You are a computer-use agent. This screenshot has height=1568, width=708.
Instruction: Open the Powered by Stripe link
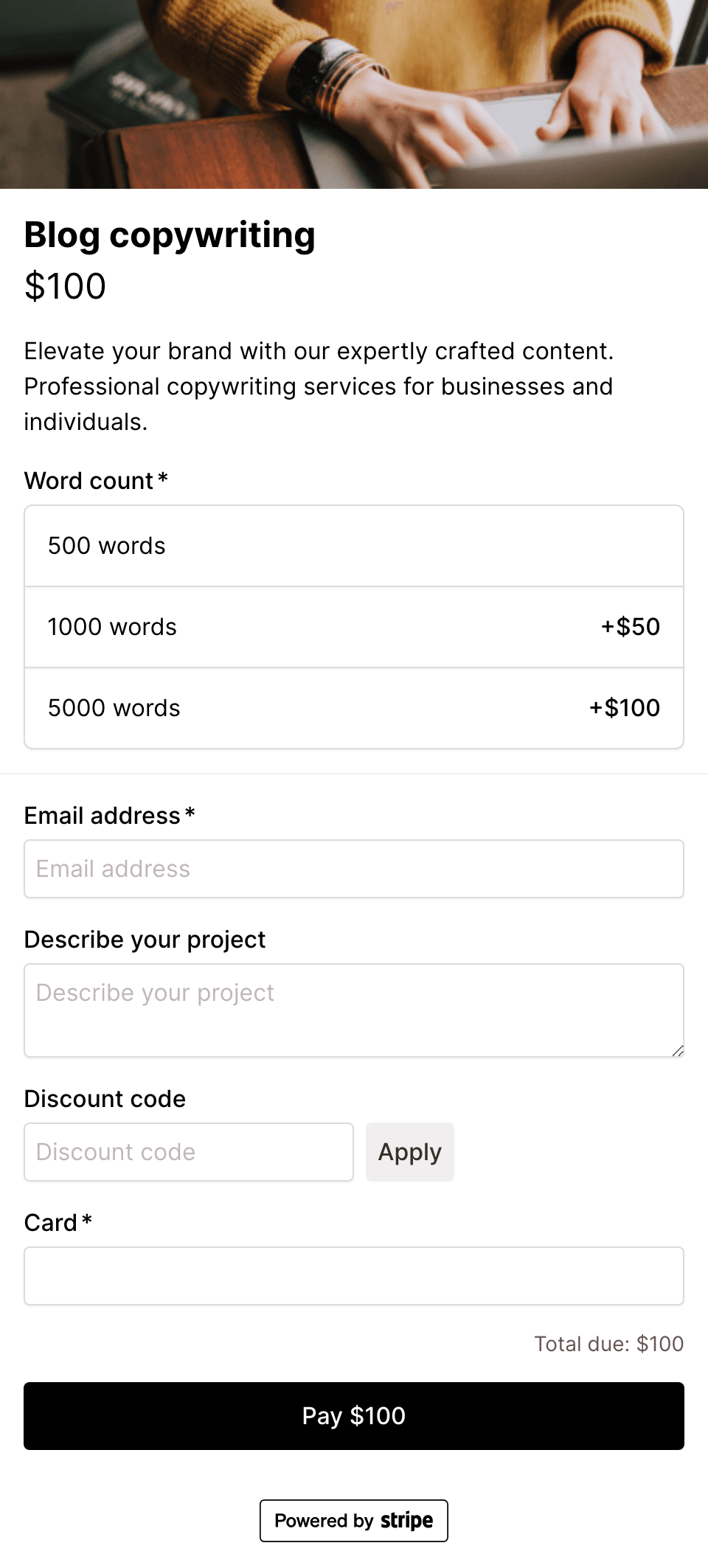click(354, 1521)
